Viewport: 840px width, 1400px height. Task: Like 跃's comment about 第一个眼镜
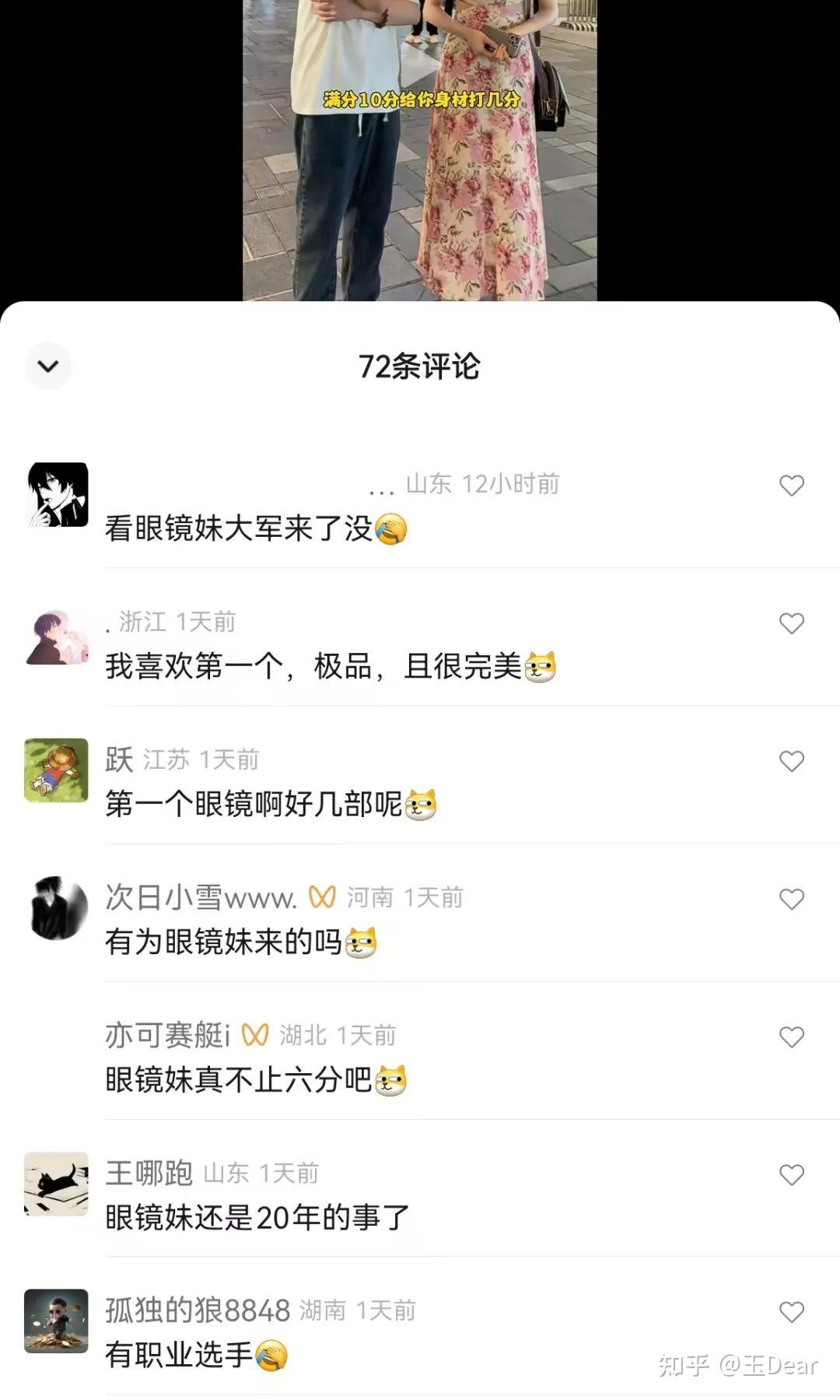pyautogui.click(x=791, y=761)
